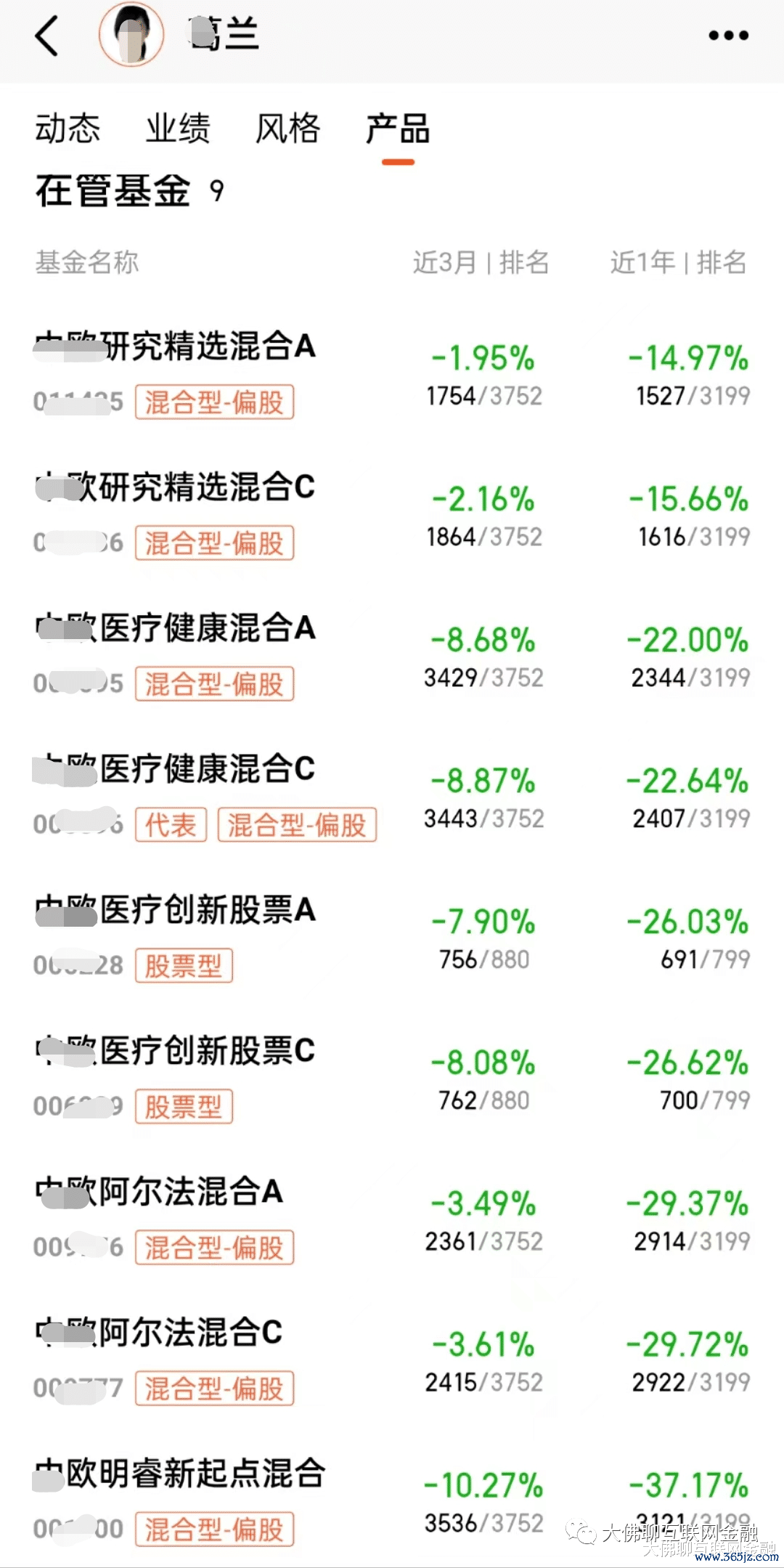Switch to the 风格 tab
The image size is (784, 1568).
click(288, 129)
